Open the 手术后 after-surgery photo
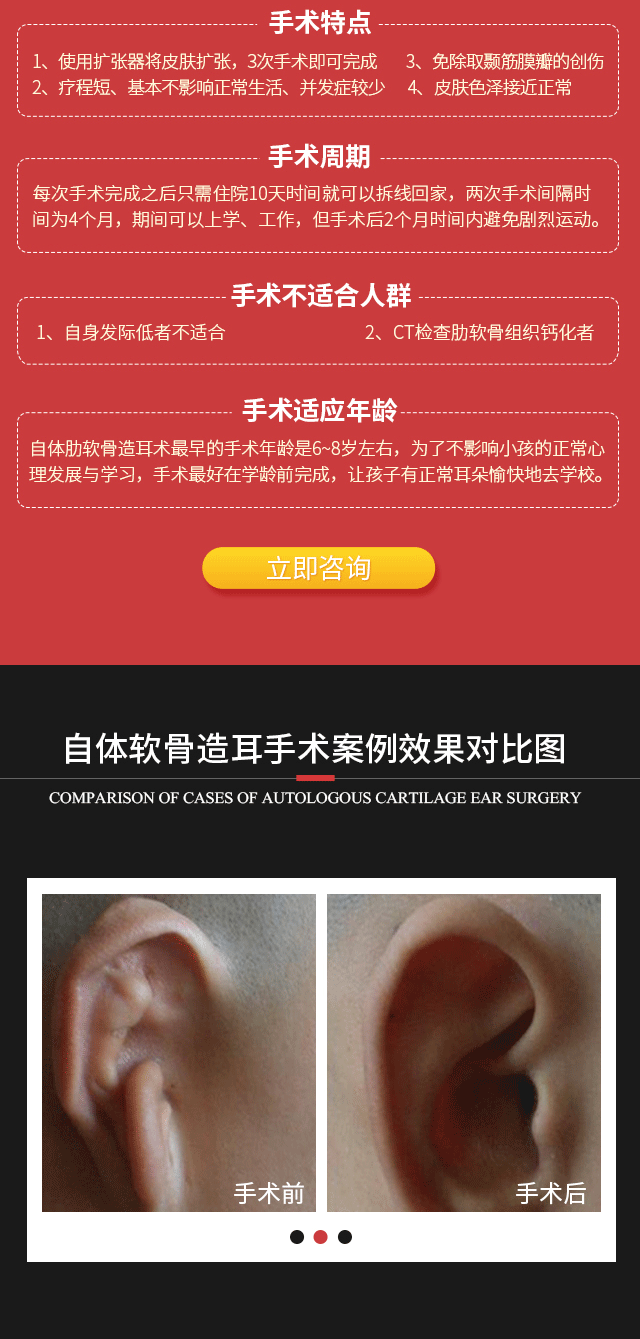This screenshot has height=1339, width=640. 464,1052
